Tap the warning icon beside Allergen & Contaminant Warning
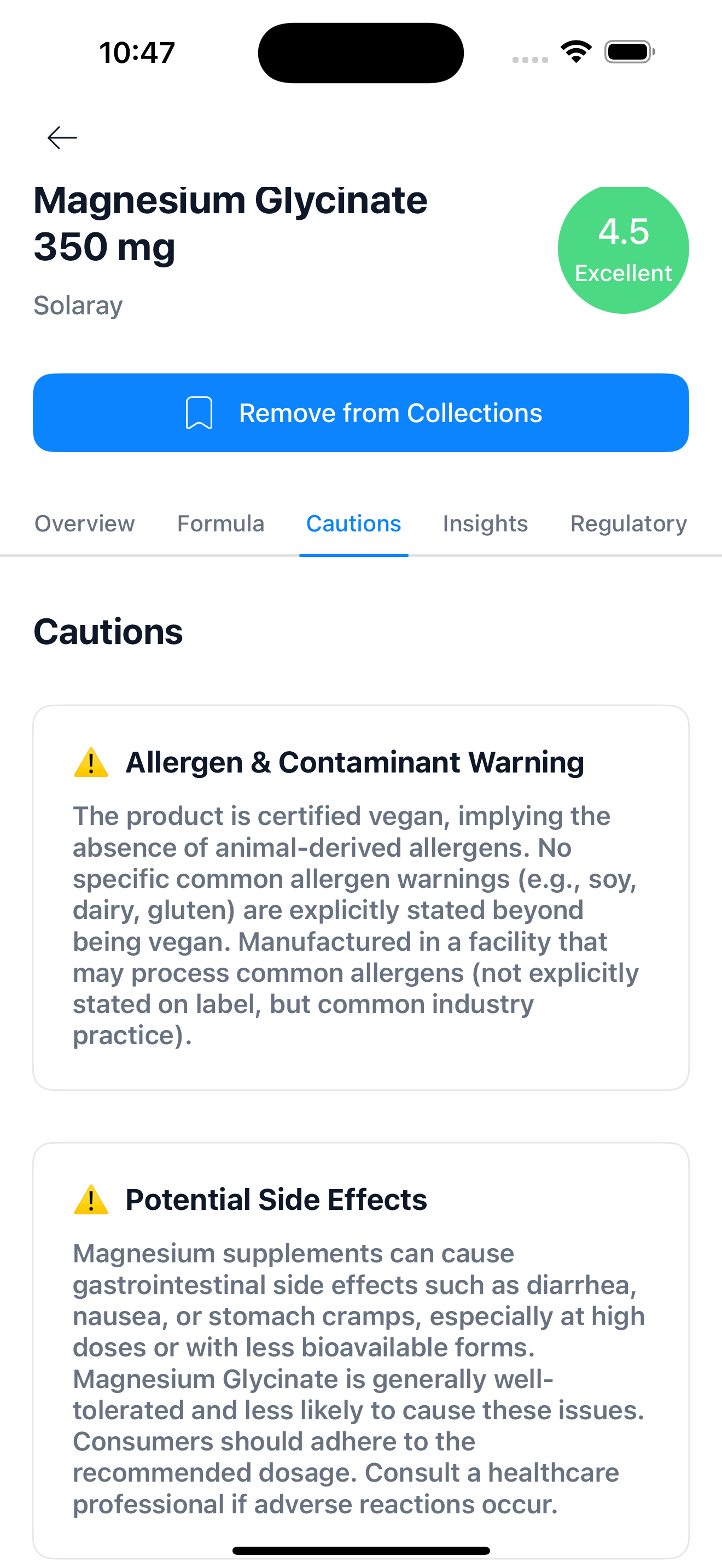 pyautogui.click(x=90, y=761)
